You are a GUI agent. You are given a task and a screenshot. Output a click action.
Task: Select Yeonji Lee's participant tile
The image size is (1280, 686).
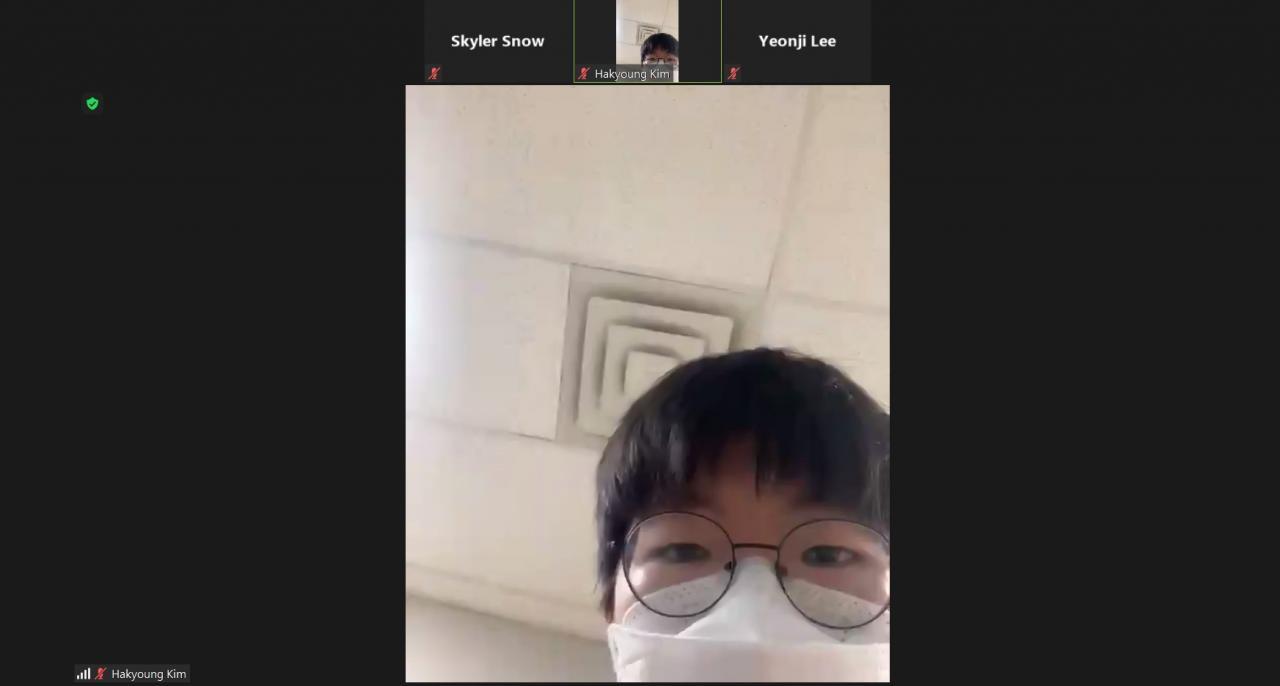(x=796, y=41)
